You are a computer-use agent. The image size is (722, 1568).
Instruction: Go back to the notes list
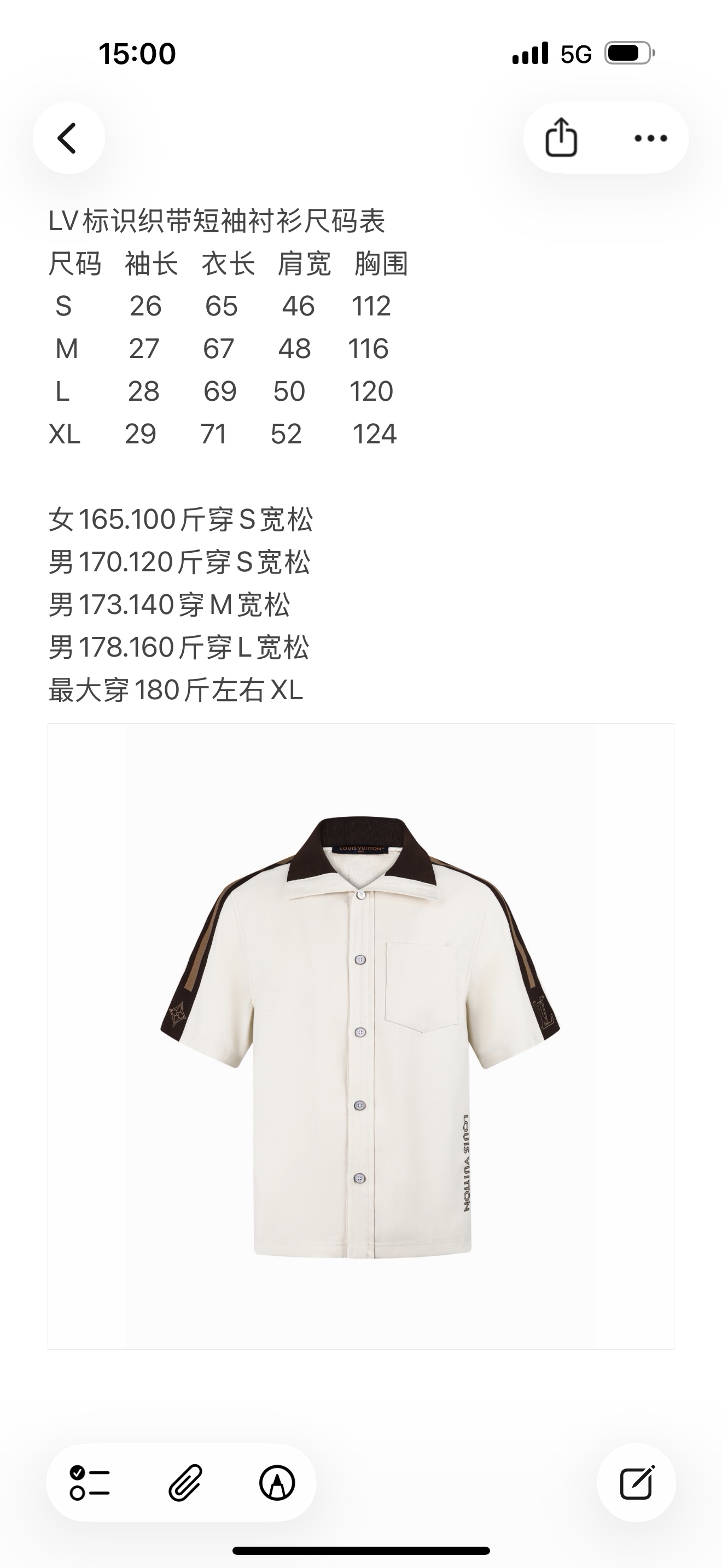pos(68,138)
